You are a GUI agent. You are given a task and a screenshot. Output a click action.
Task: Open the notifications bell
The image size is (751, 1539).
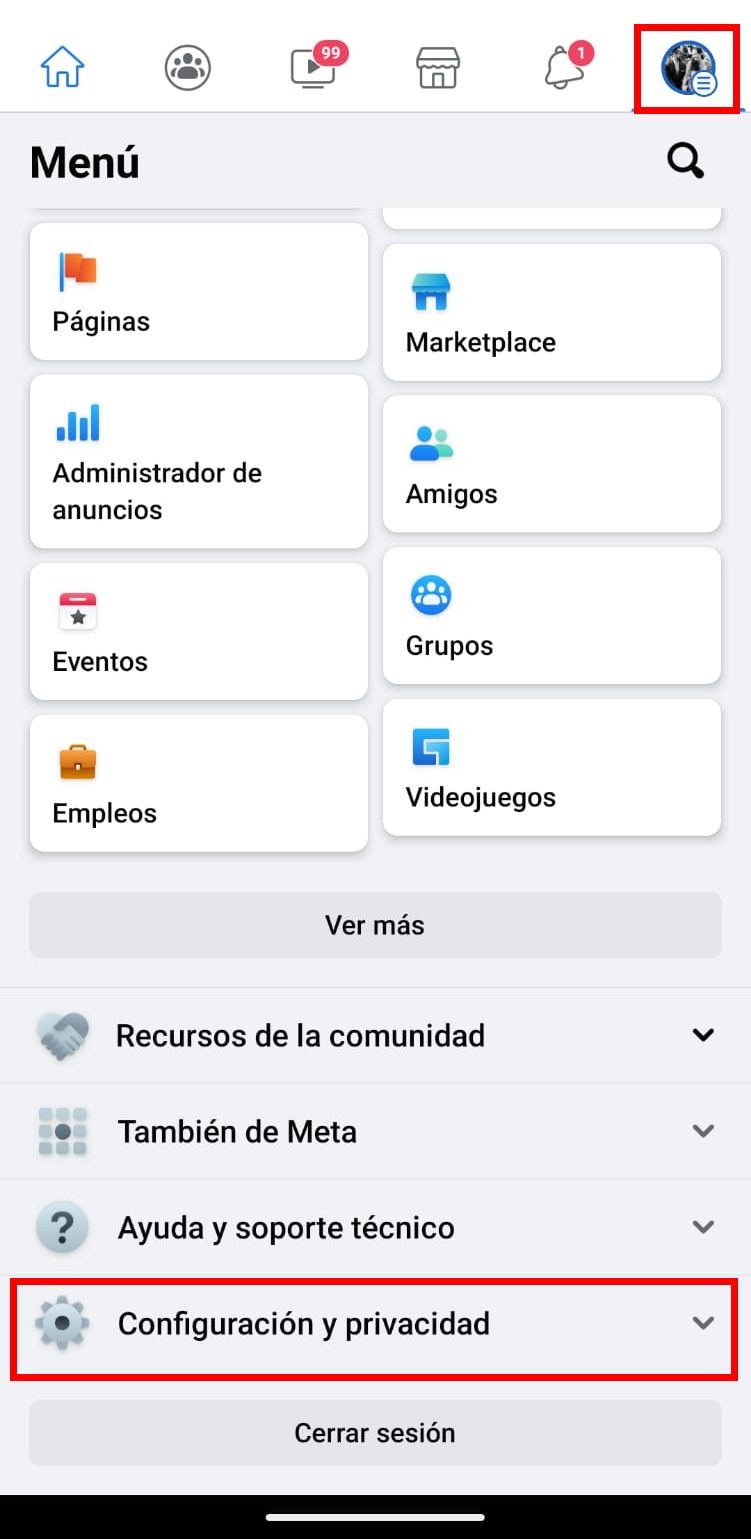click(x=565, y=68)
